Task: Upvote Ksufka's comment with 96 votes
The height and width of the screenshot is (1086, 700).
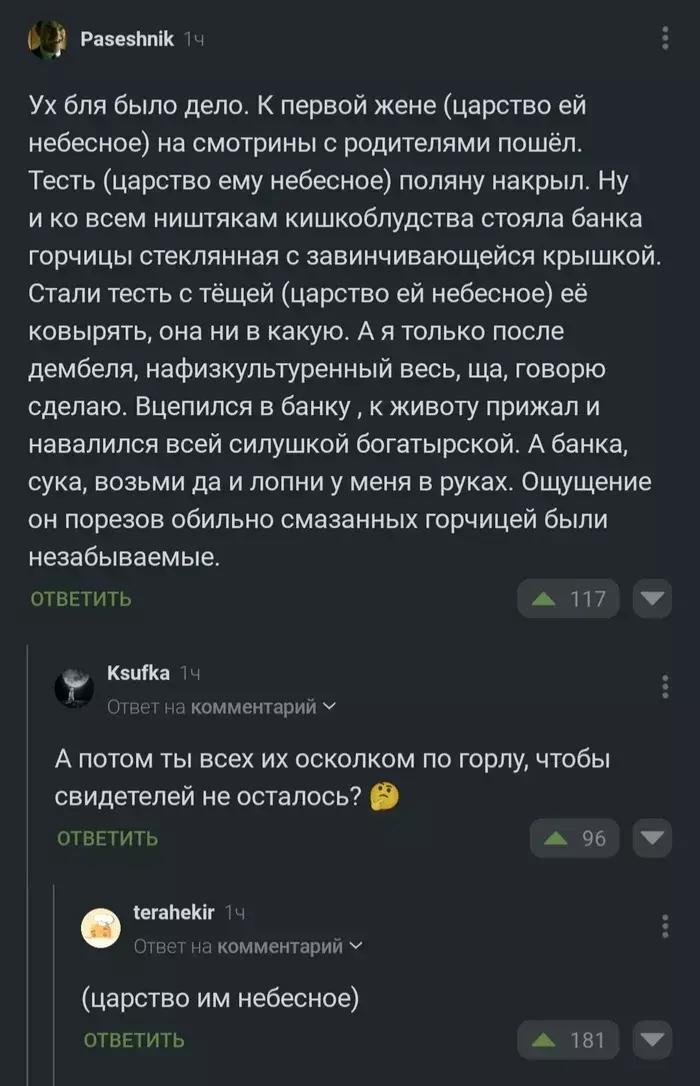Action: point(557,838)
